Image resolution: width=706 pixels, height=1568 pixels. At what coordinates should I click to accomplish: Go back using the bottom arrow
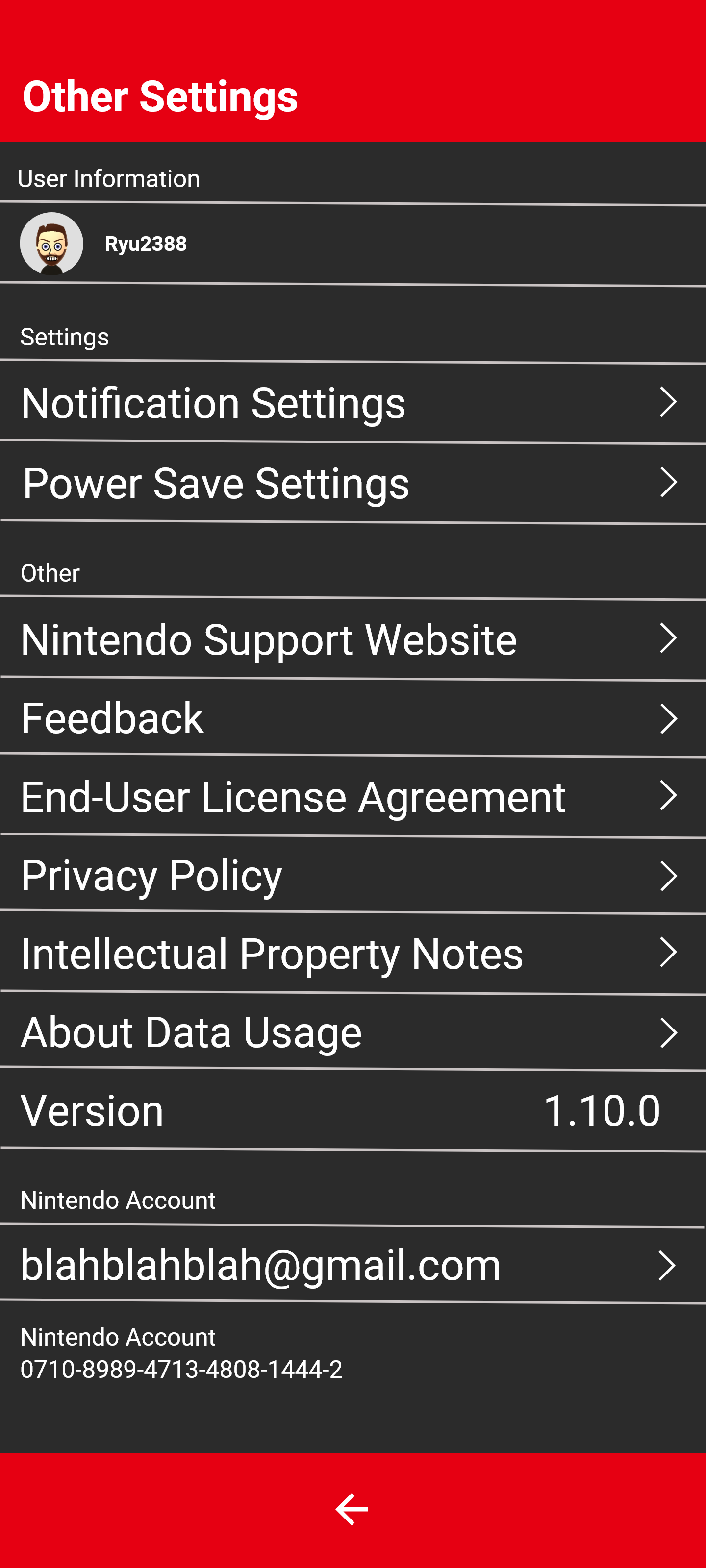[x=352, y=1509]
